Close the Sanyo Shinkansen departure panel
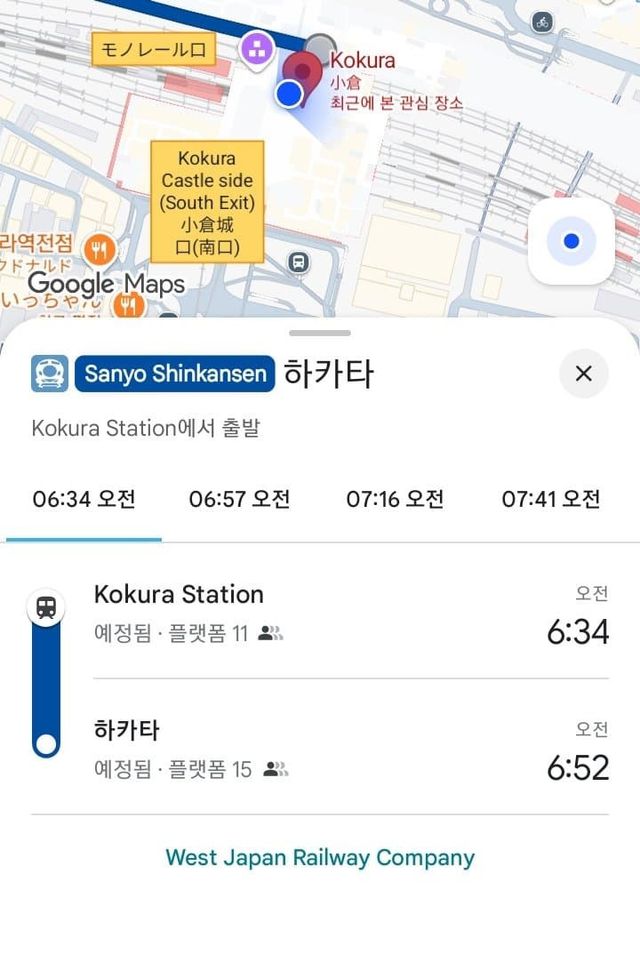This screenshot has height=956, width=640. point(584,374)
